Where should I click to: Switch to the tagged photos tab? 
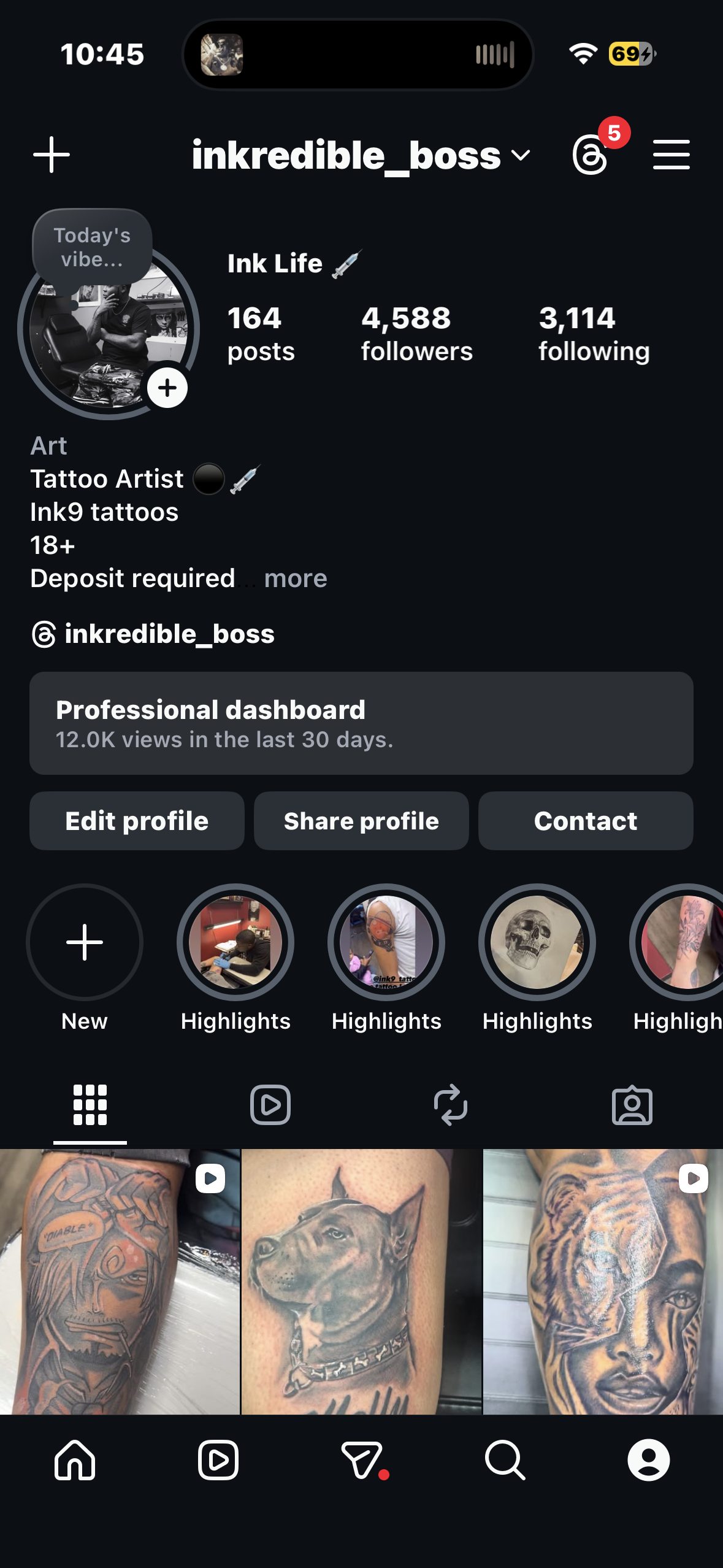pyautogui.click(x=632, y=1105)
